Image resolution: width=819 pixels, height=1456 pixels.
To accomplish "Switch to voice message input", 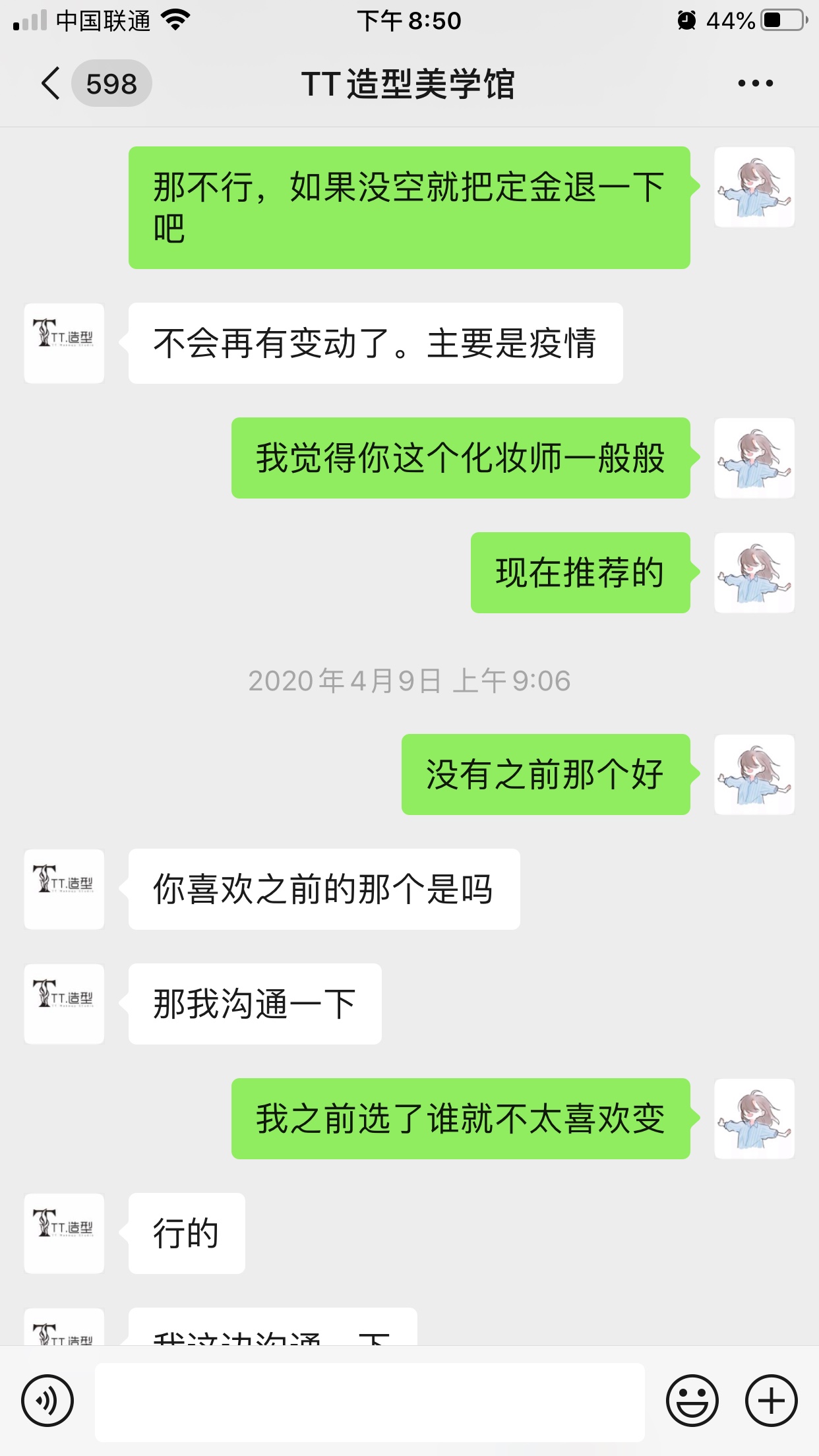I will 47,1401.
